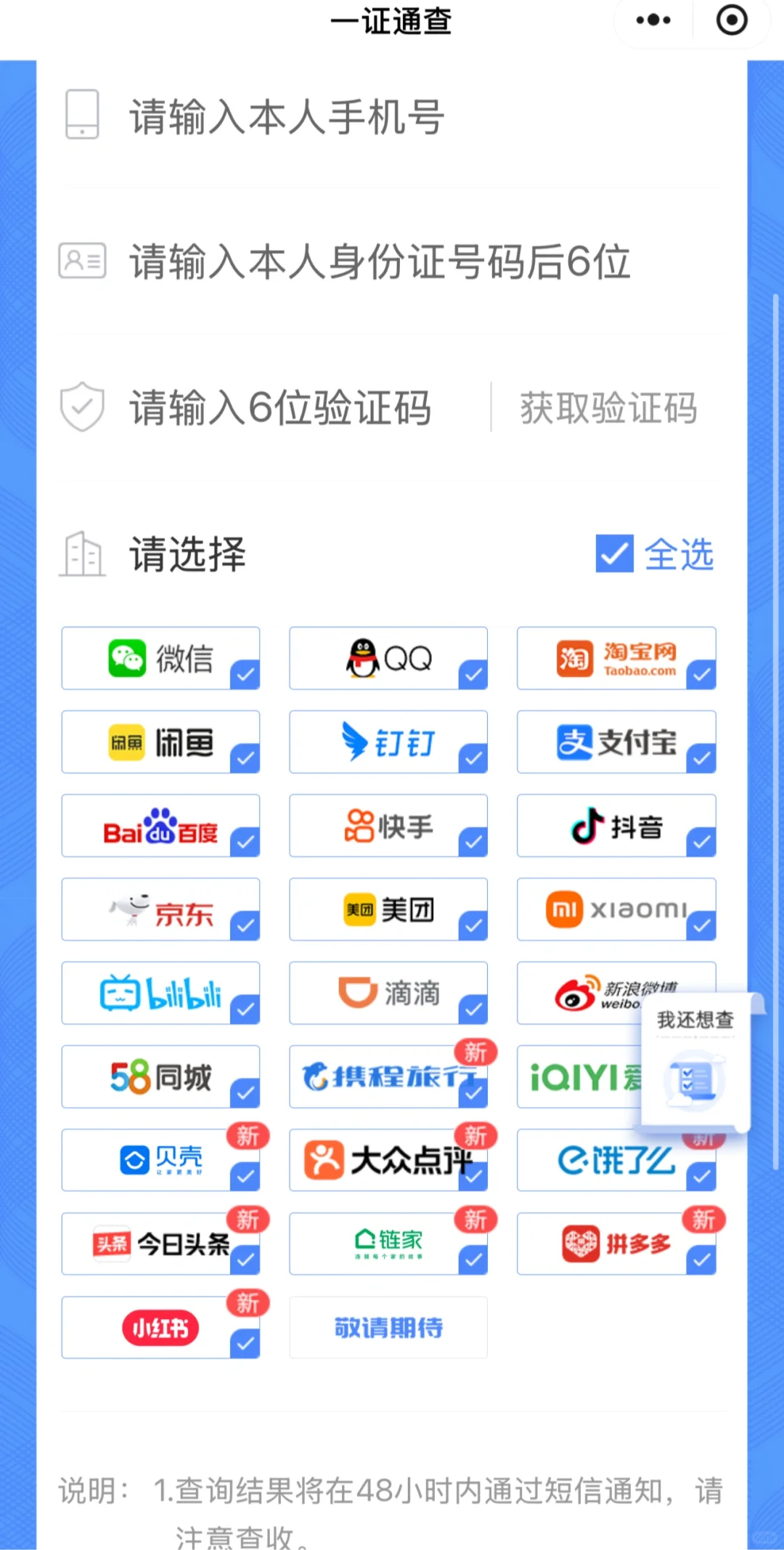Click the 获取验证码 button
784x1550 pixels.
coord(607,407)
